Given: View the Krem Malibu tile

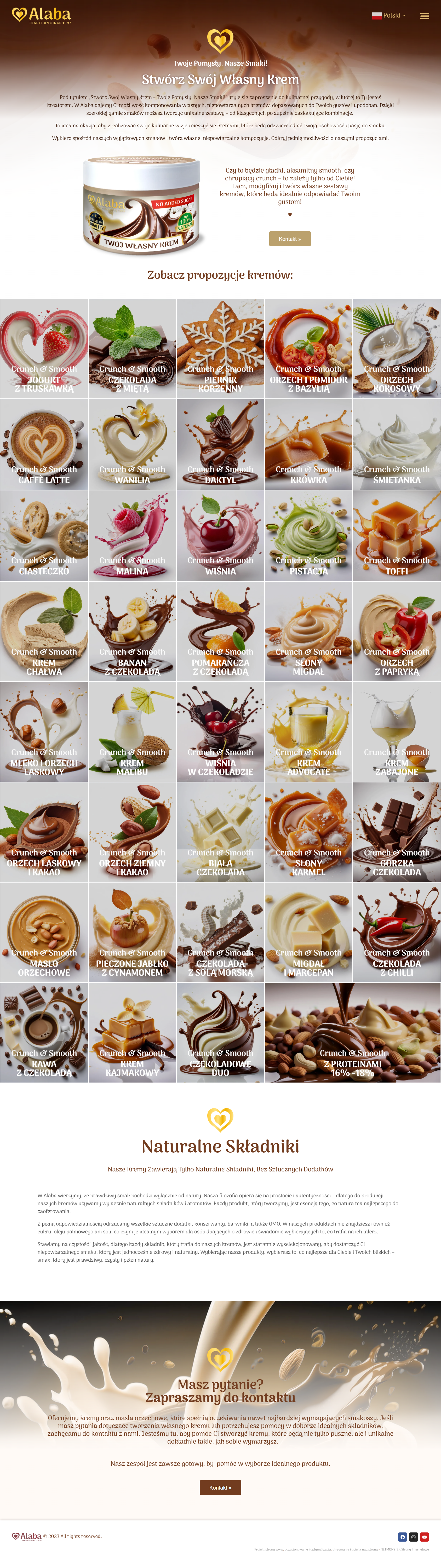Looking at the screenshot, I should pos(132,732).
